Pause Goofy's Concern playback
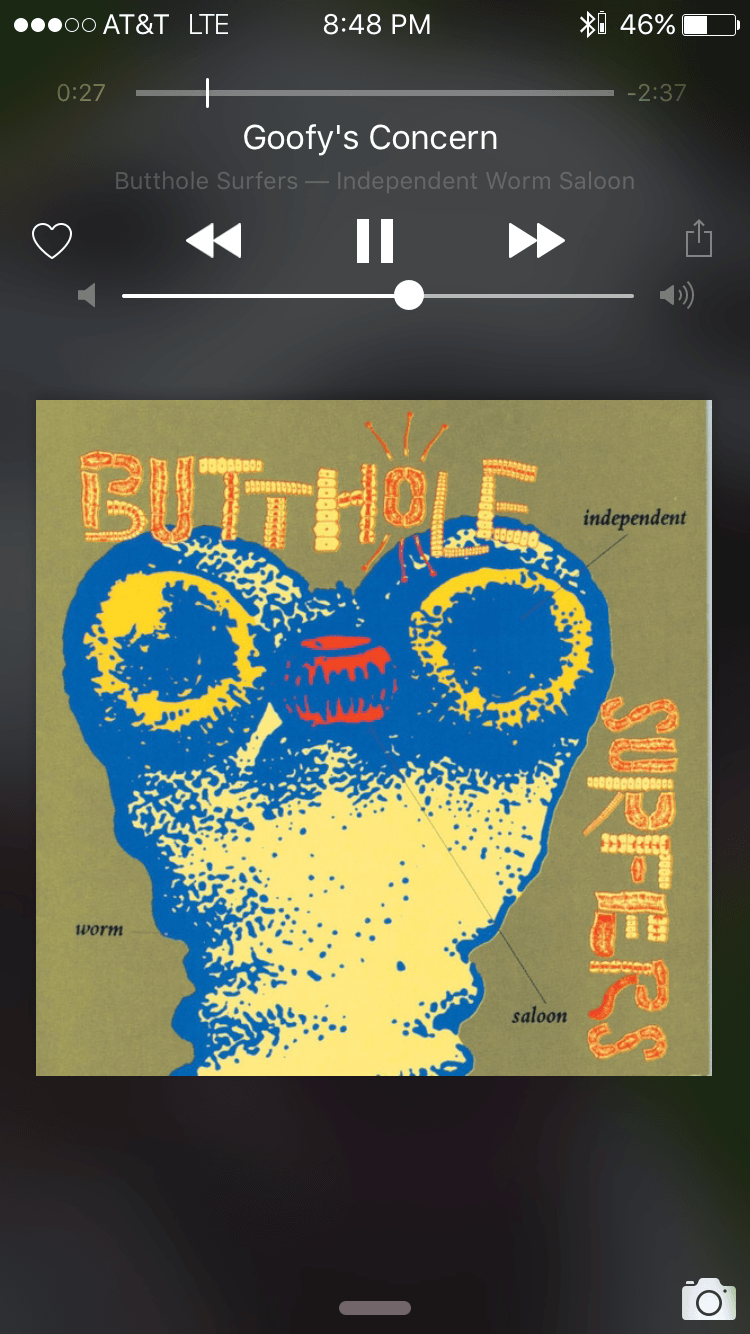 point(375,241)
